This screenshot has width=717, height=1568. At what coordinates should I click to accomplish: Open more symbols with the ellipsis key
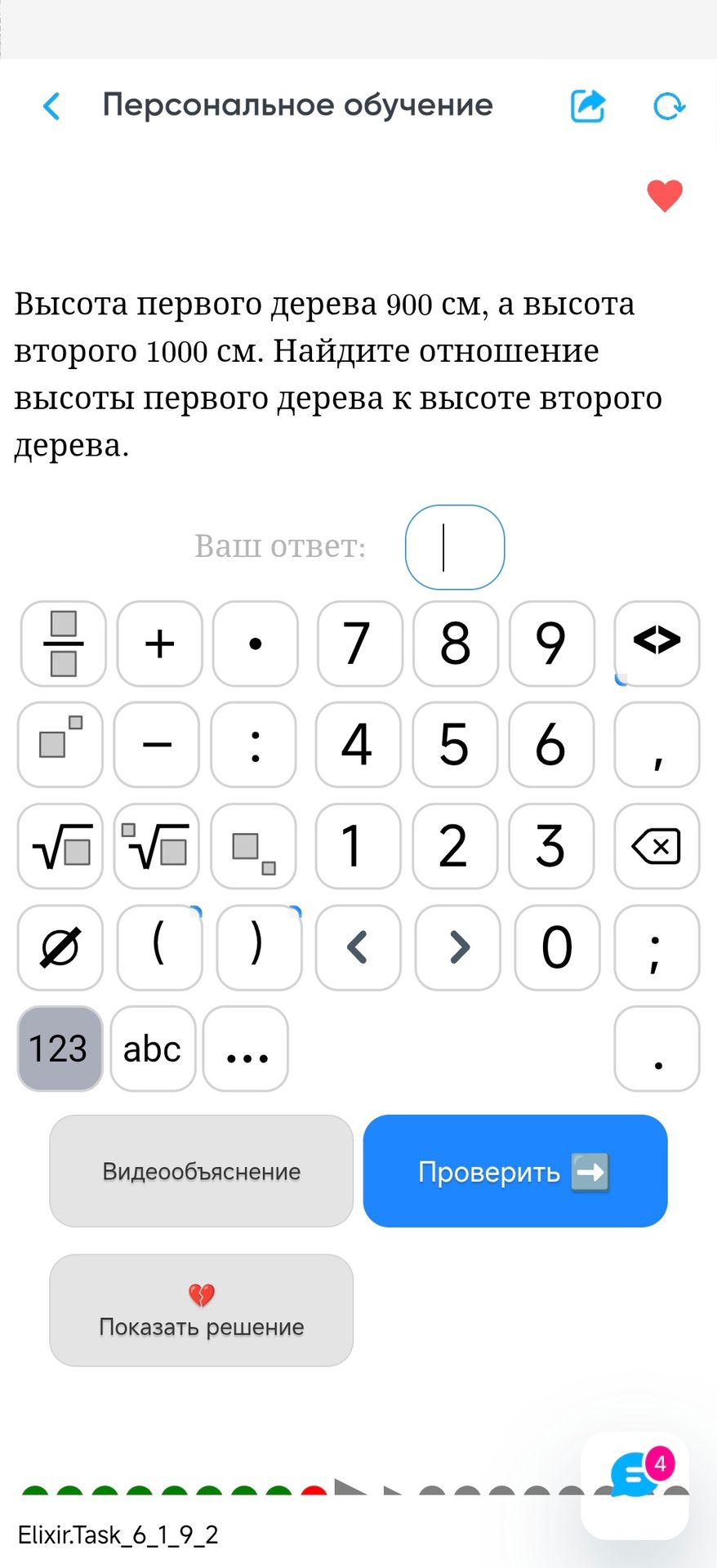[x=246, y=1049]
